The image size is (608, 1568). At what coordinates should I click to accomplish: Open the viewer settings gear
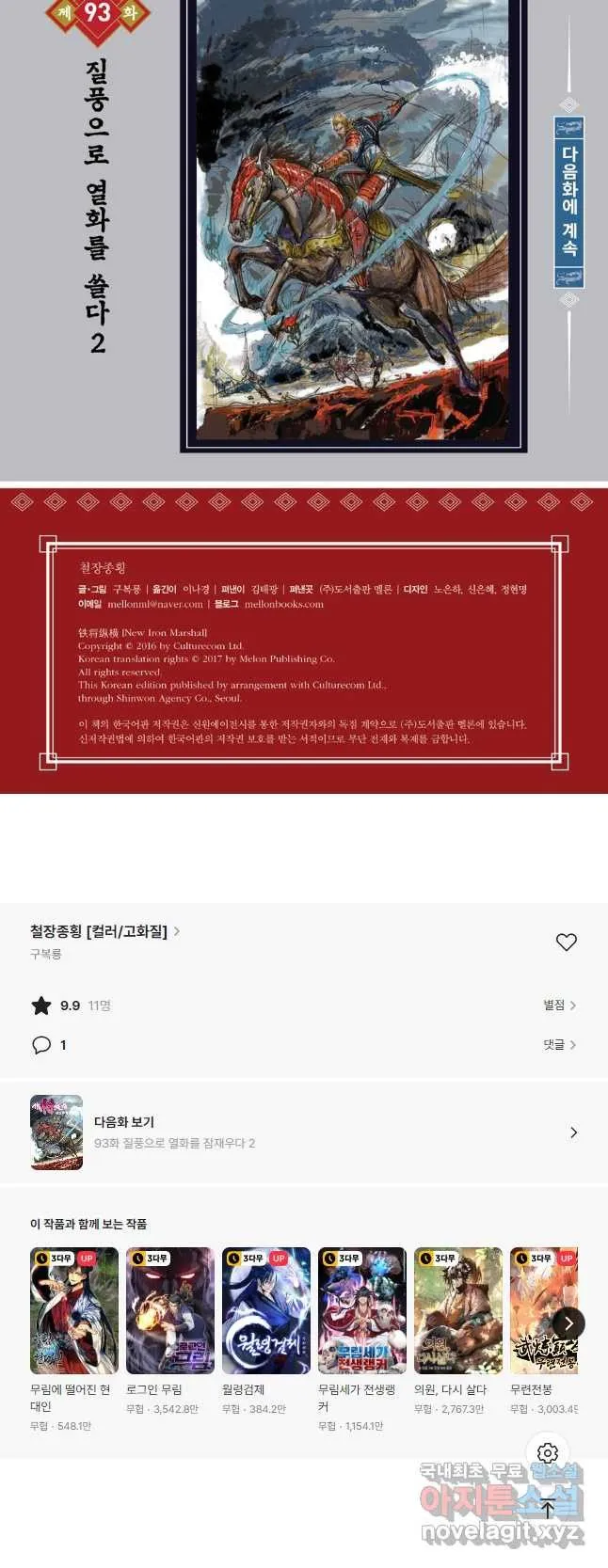(548, 1453)
